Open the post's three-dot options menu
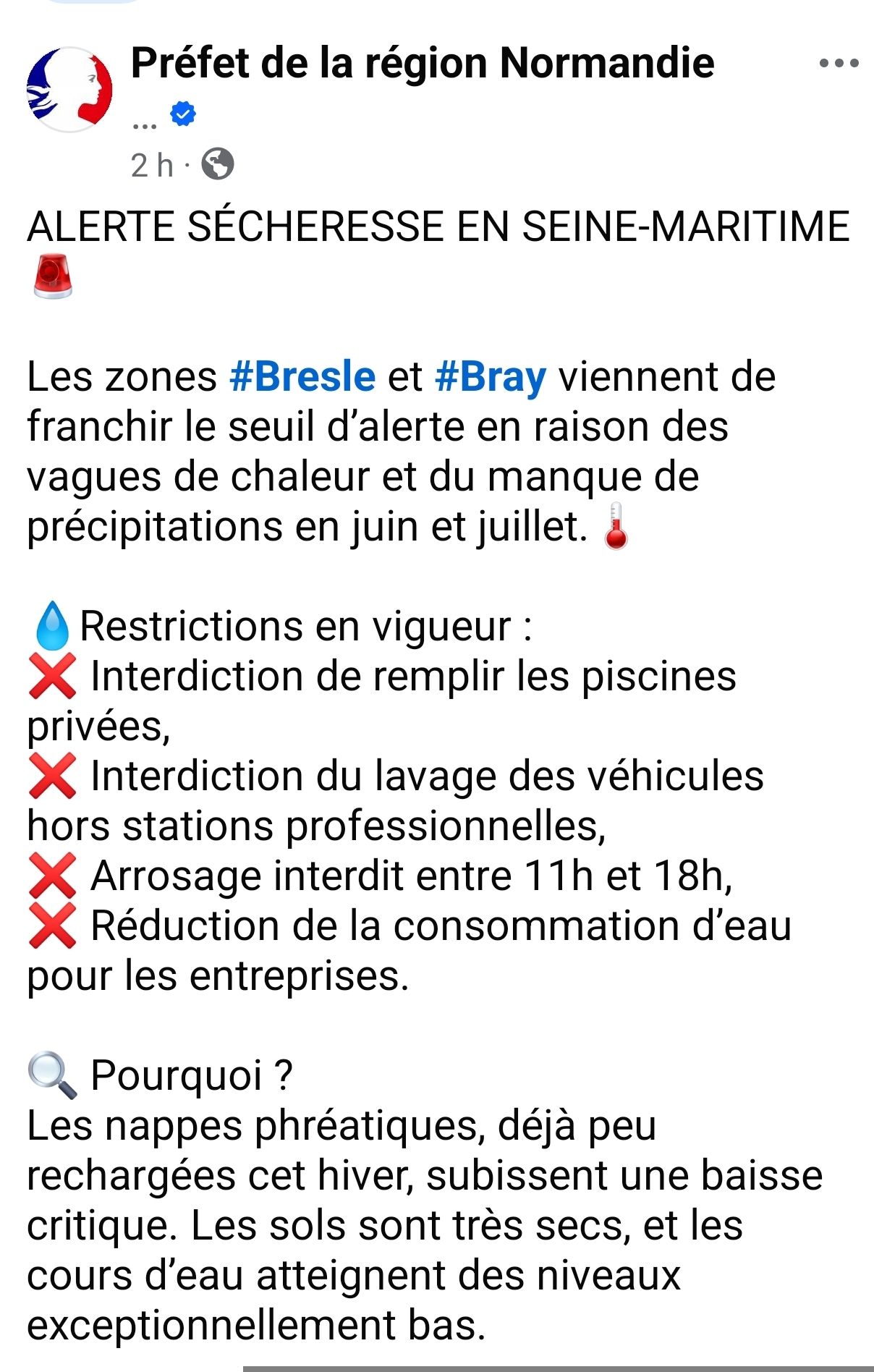Viewport: 874px width, 1372px height. point(839,64)
